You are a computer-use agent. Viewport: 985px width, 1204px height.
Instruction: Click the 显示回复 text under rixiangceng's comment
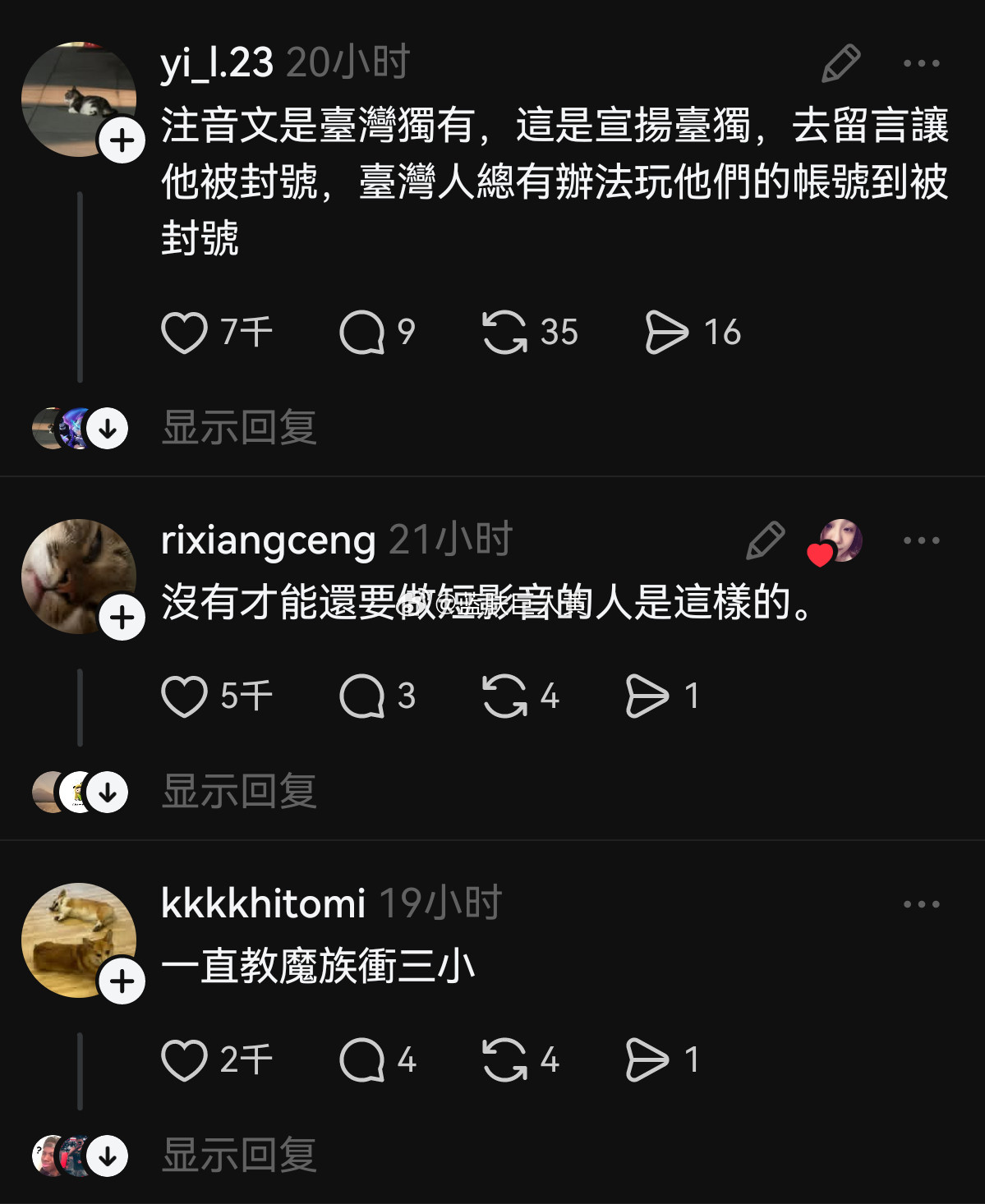click(237, 791)
